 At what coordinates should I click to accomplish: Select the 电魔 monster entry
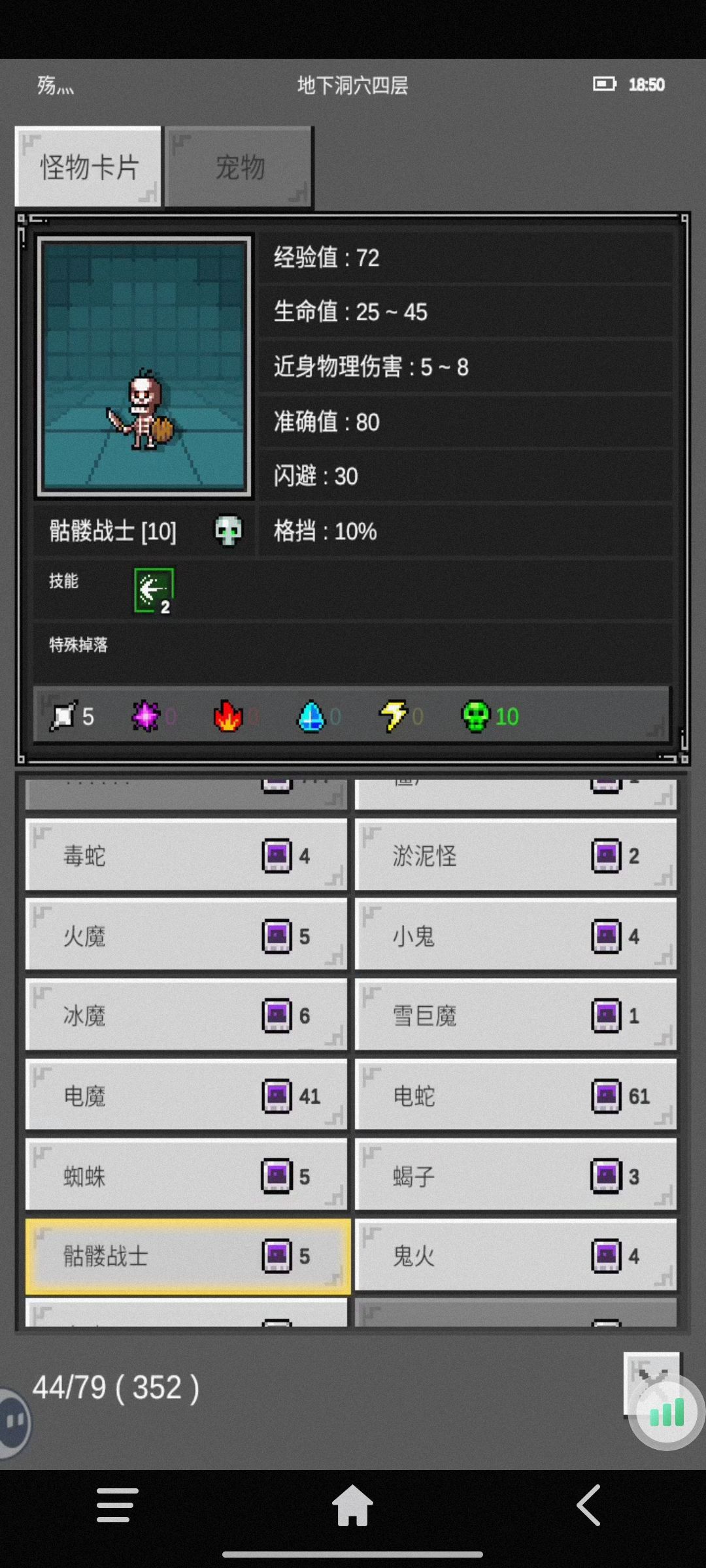point(186,1096)
